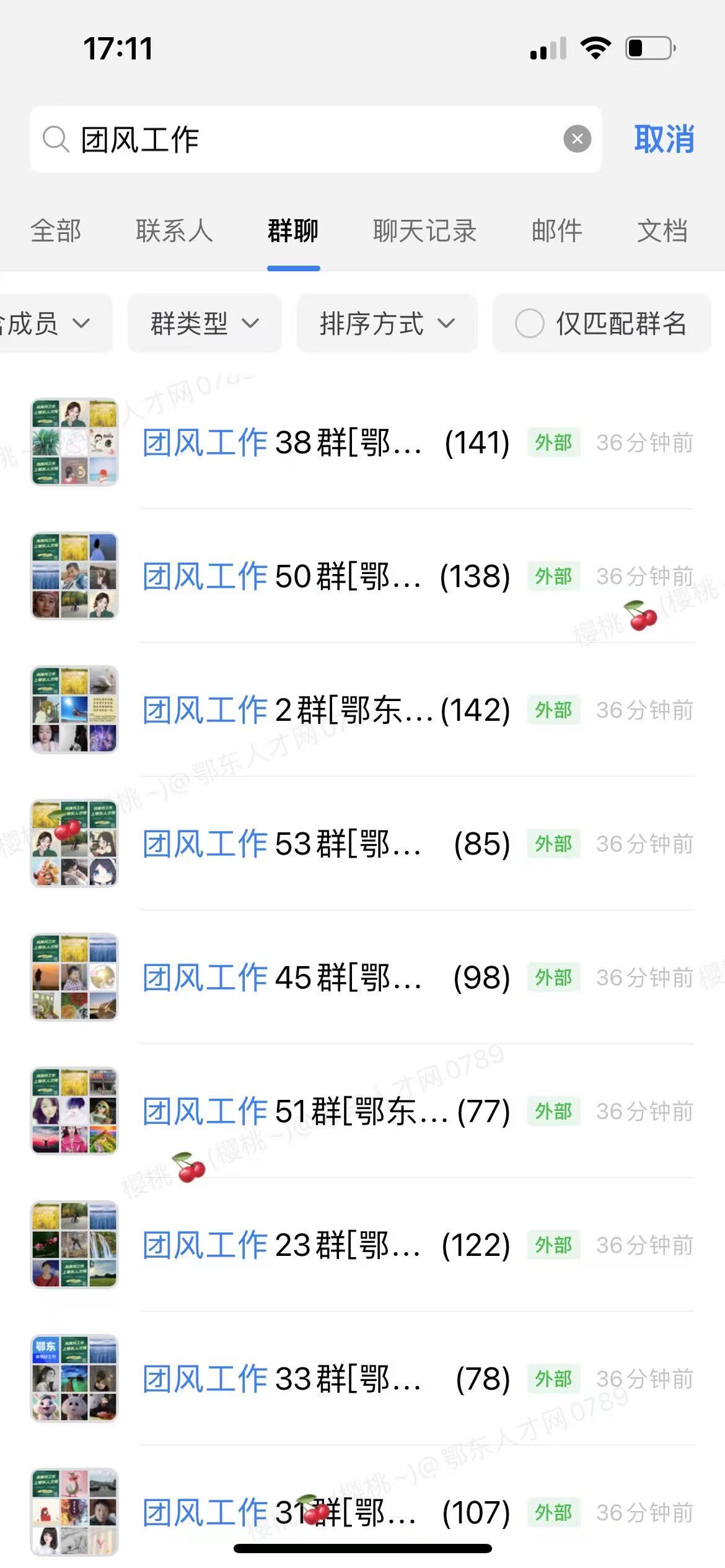This screenshot has width=725, height=1568.
Task: Open group chat 团风工作2群
Action: [x=362, y=710]
